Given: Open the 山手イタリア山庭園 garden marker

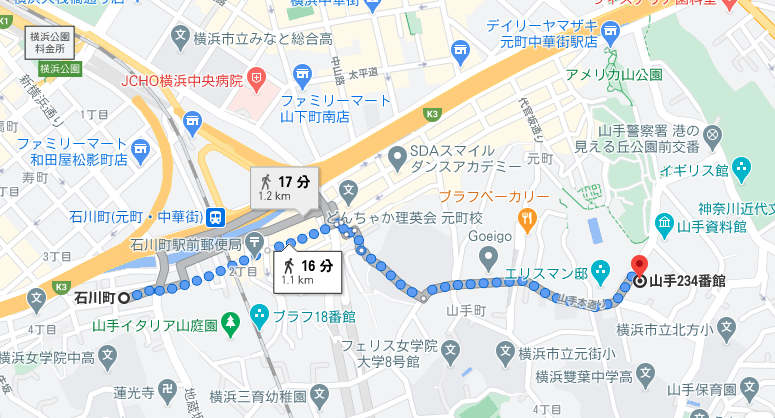Looking at the screenshot, I should coord(231,323).
